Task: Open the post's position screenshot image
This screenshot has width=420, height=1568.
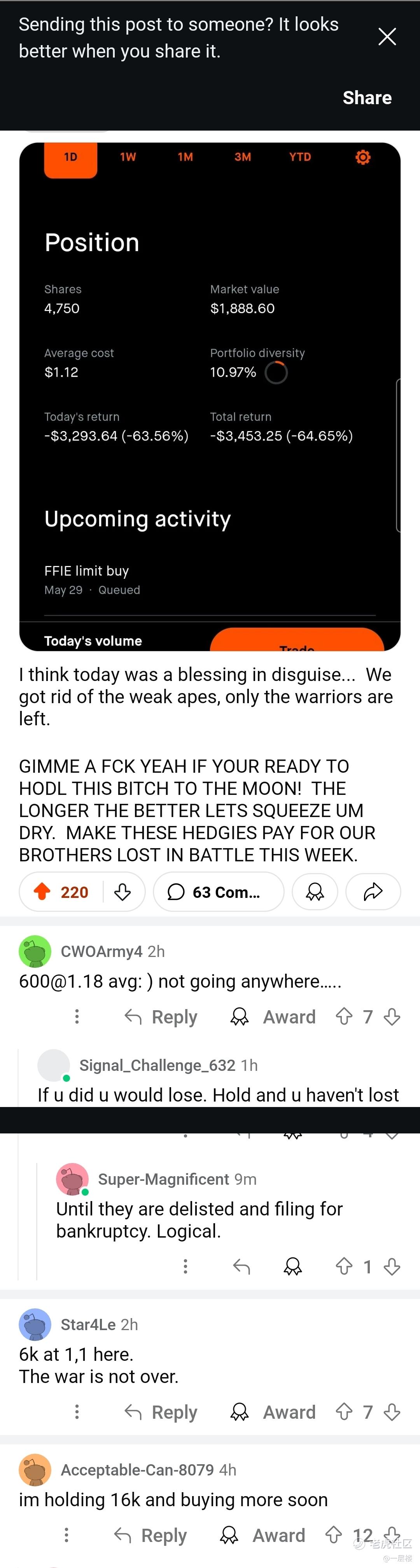Action: click(210, 396)
